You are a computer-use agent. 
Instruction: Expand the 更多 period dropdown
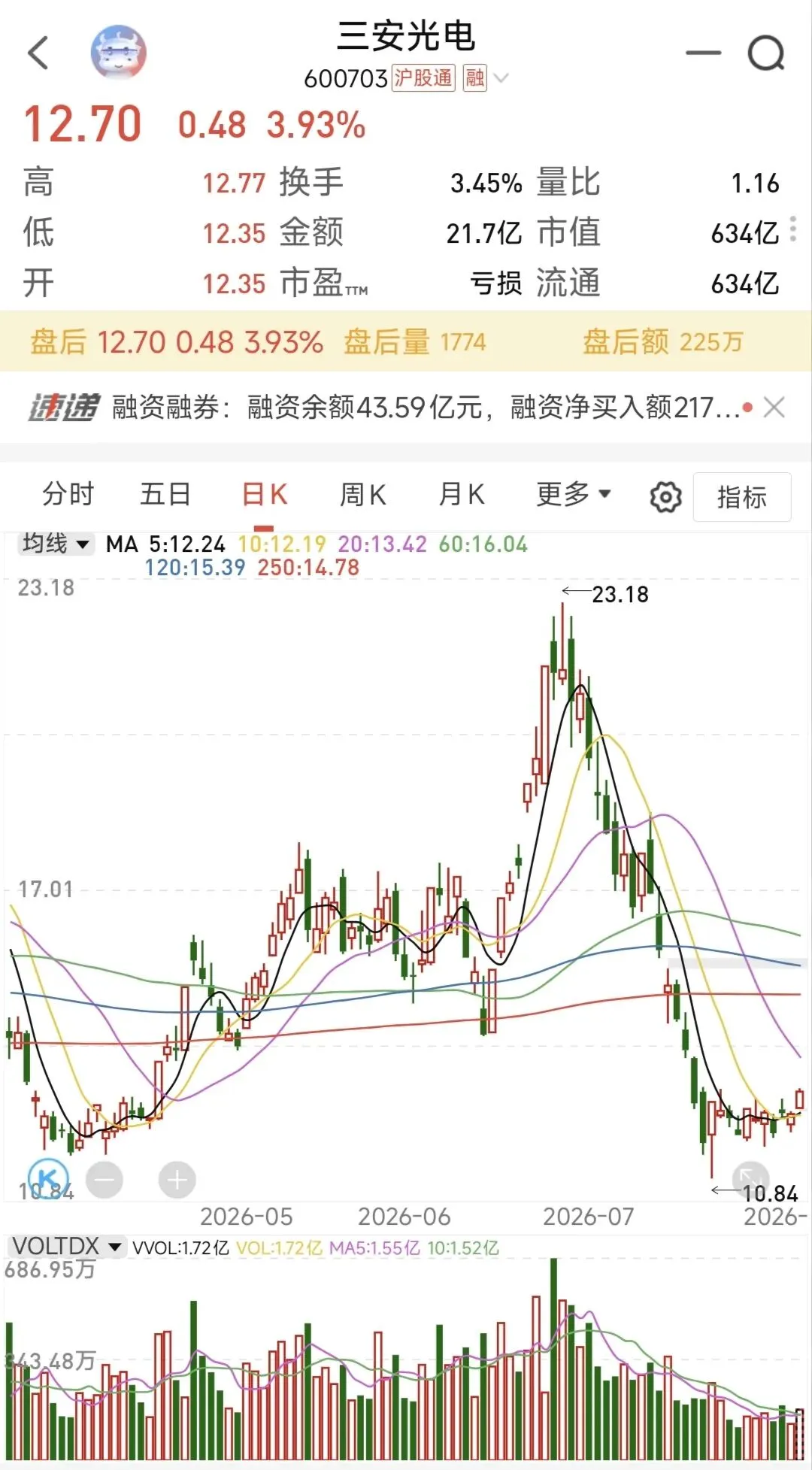(573, 494)
